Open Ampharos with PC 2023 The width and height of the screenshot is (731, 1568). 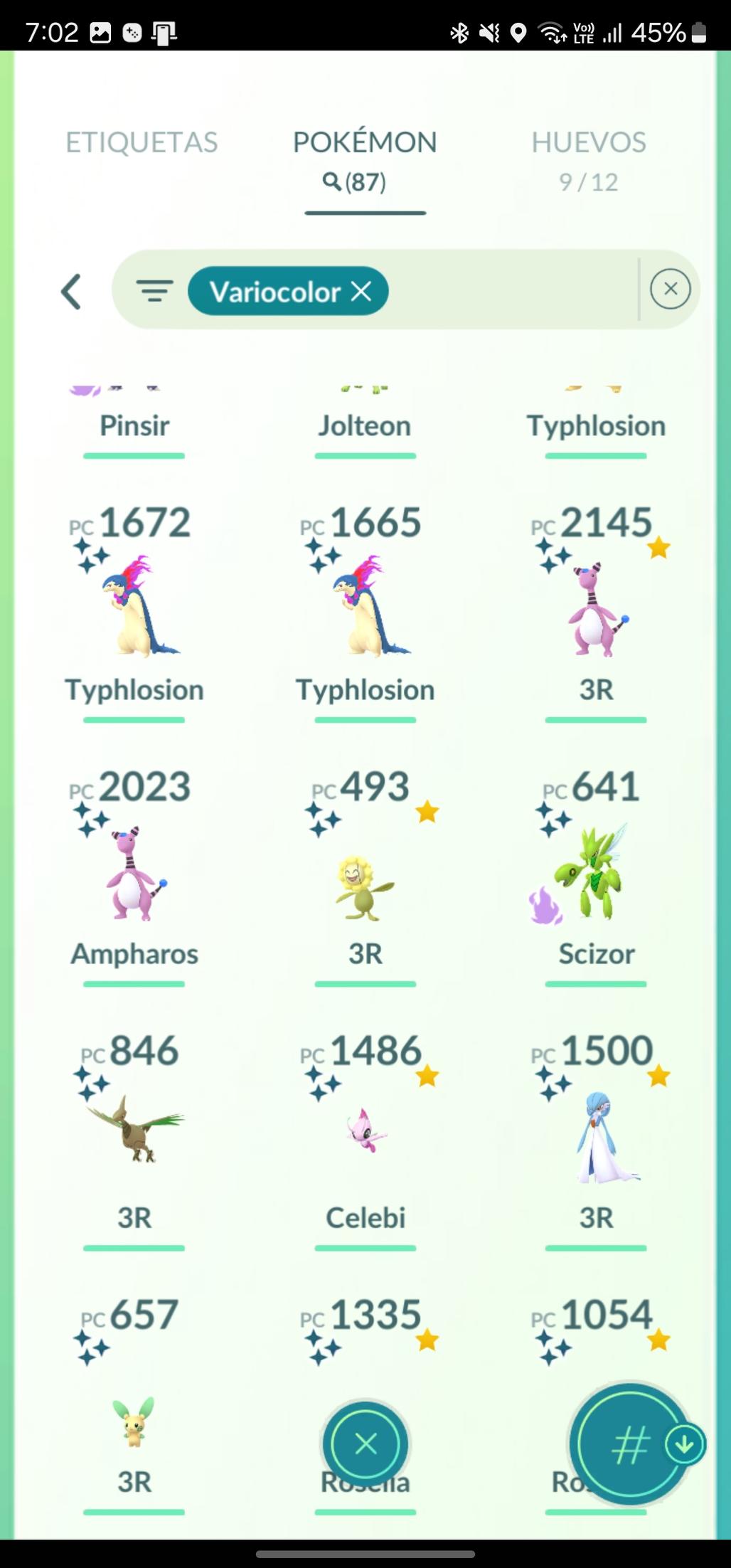point(134,872)
